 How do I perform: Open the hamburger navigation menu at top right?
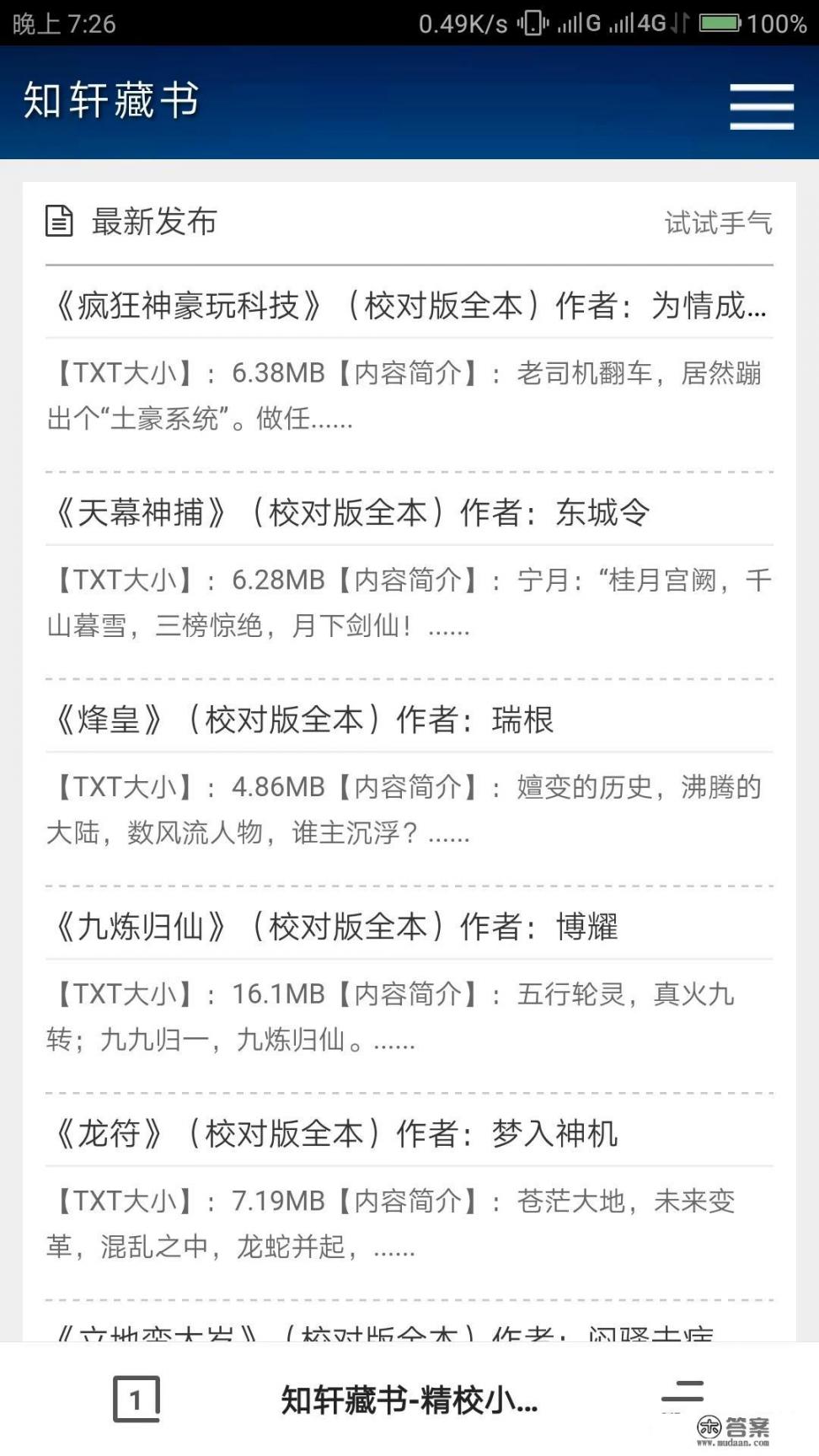[761, 107]
